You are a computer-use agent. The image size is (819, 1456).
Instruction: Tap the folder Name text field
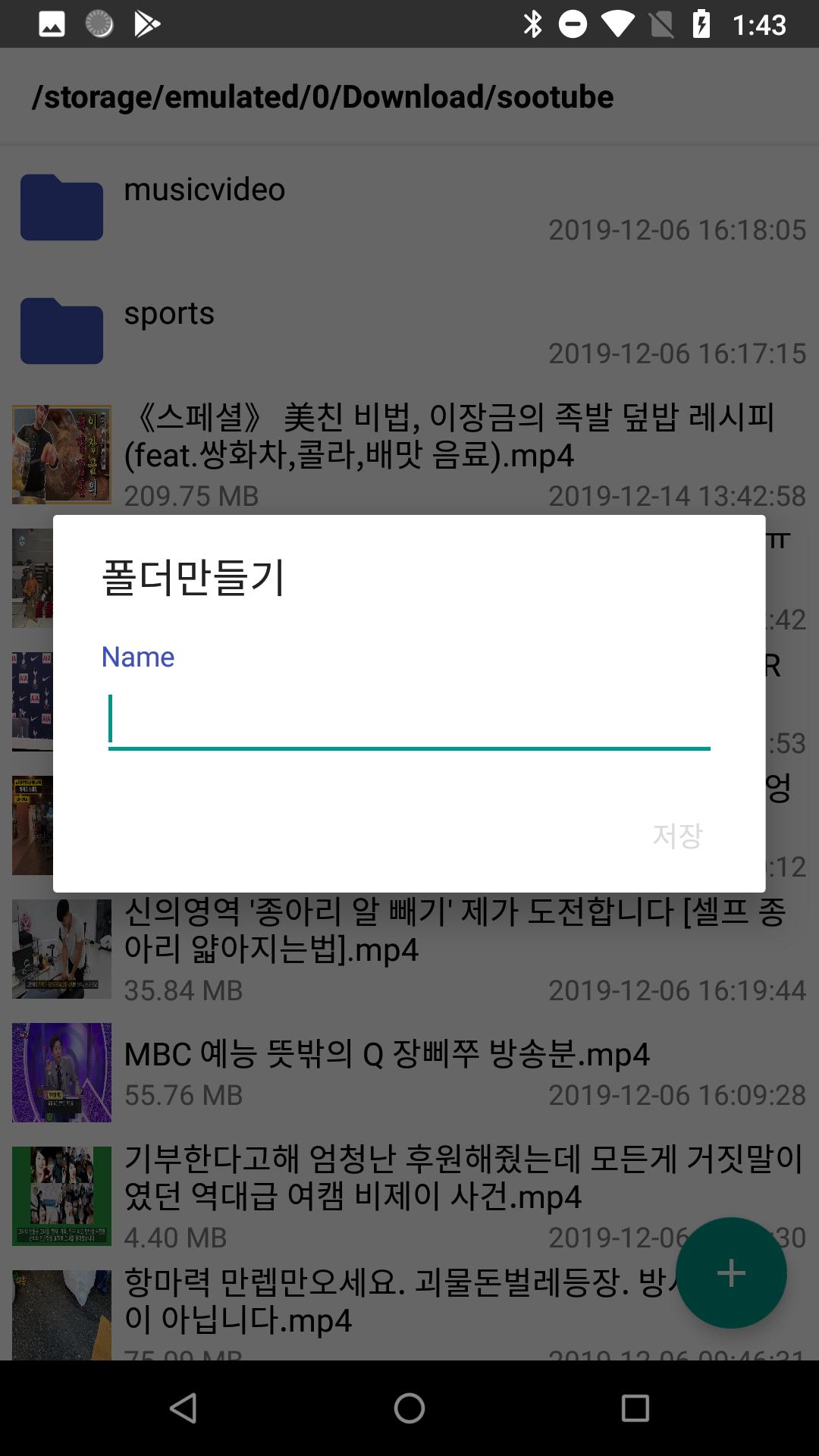[409, 719]
